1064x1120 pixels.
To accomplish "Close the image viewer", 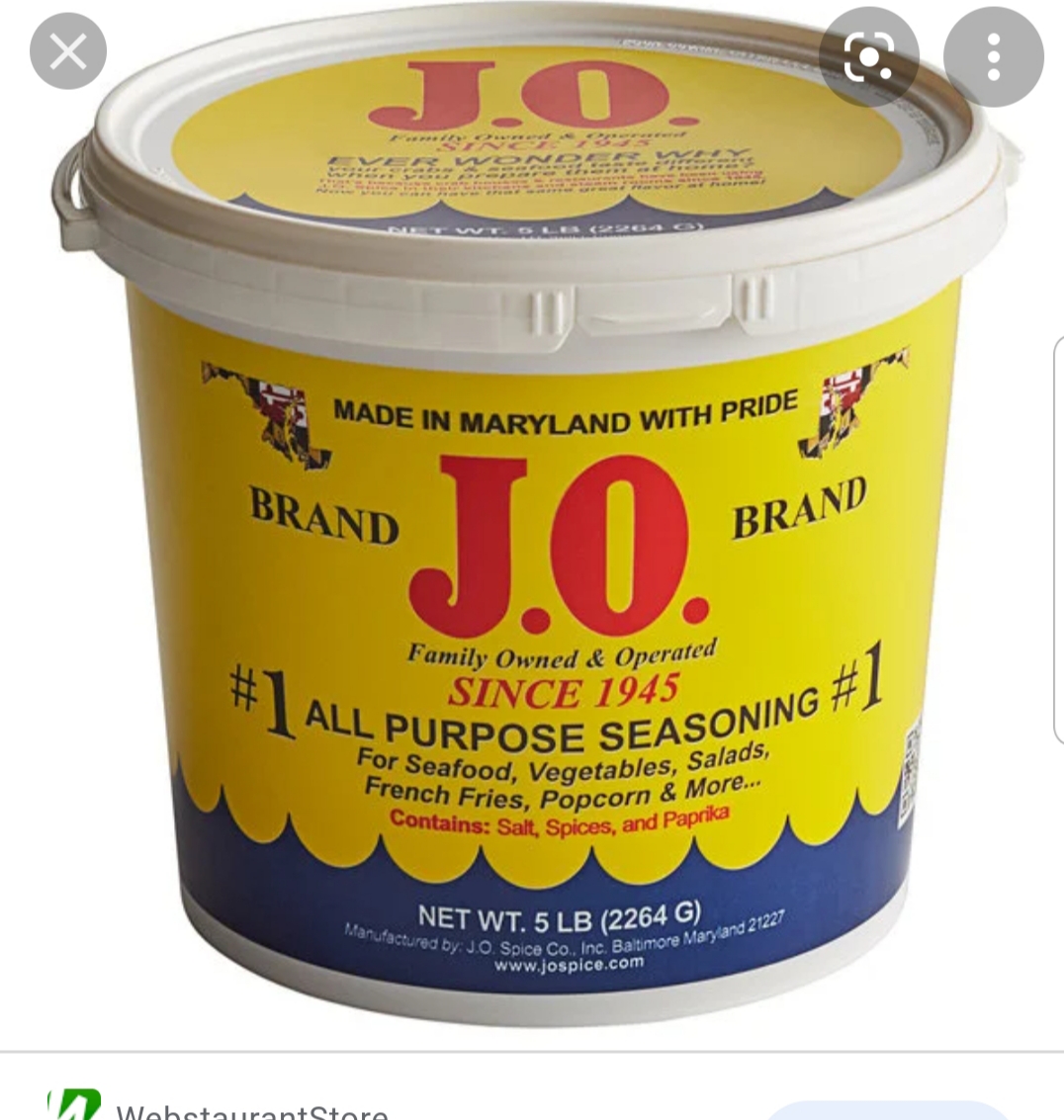I will click(67, 52).
